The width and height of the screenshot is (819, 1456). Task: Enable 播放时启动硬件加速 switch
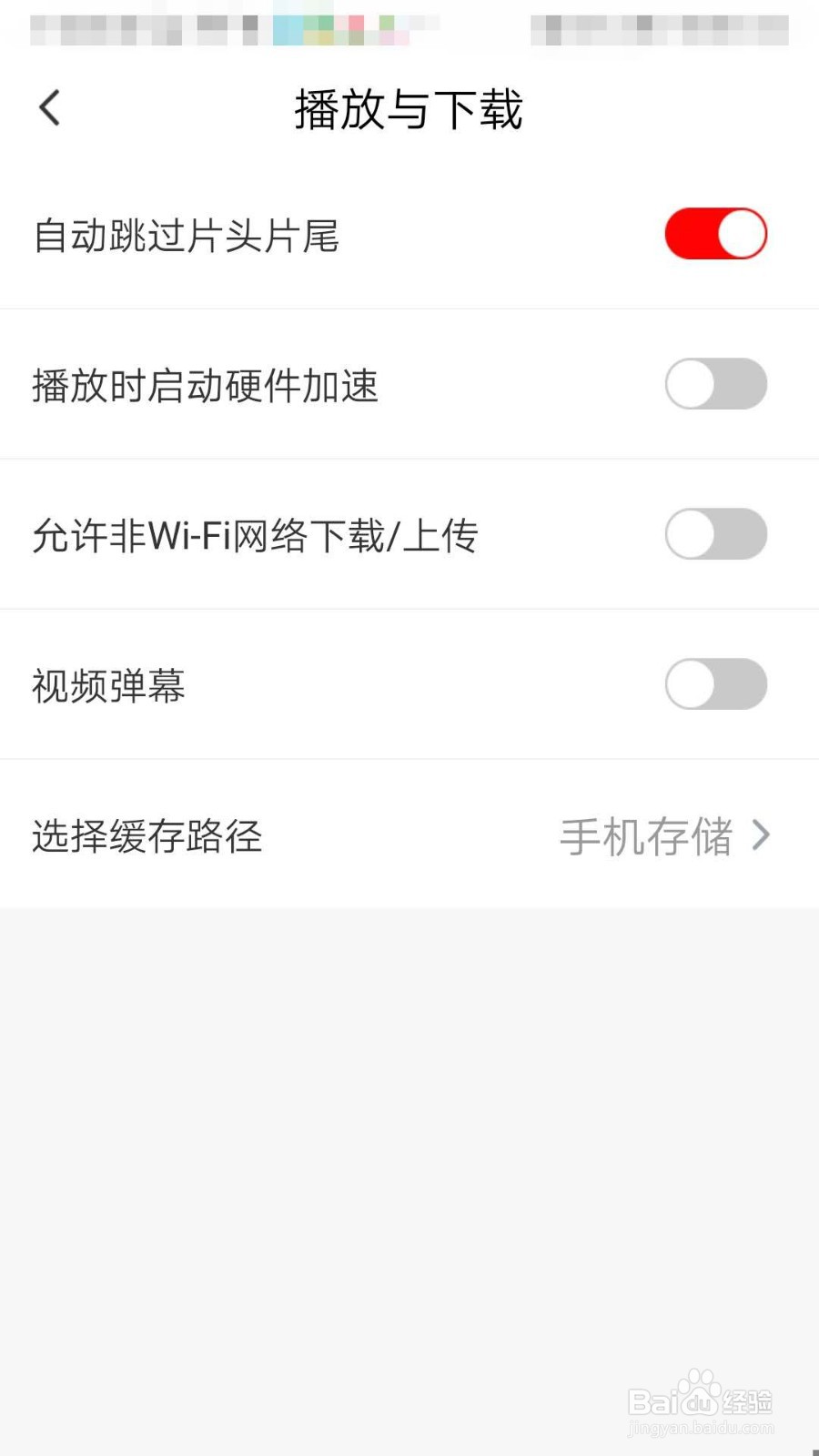point(715,384)
